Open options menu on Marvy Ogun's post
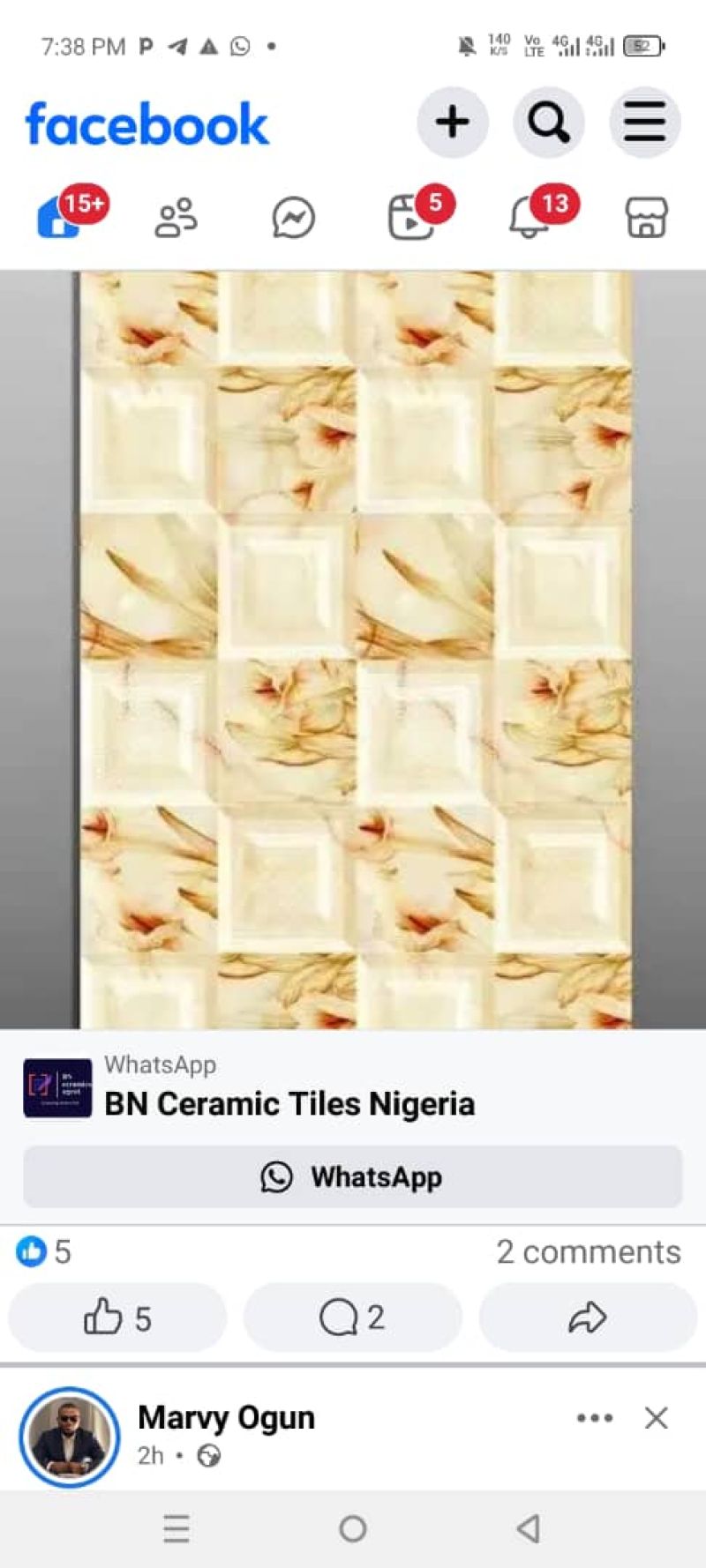 pos(595,1418)
